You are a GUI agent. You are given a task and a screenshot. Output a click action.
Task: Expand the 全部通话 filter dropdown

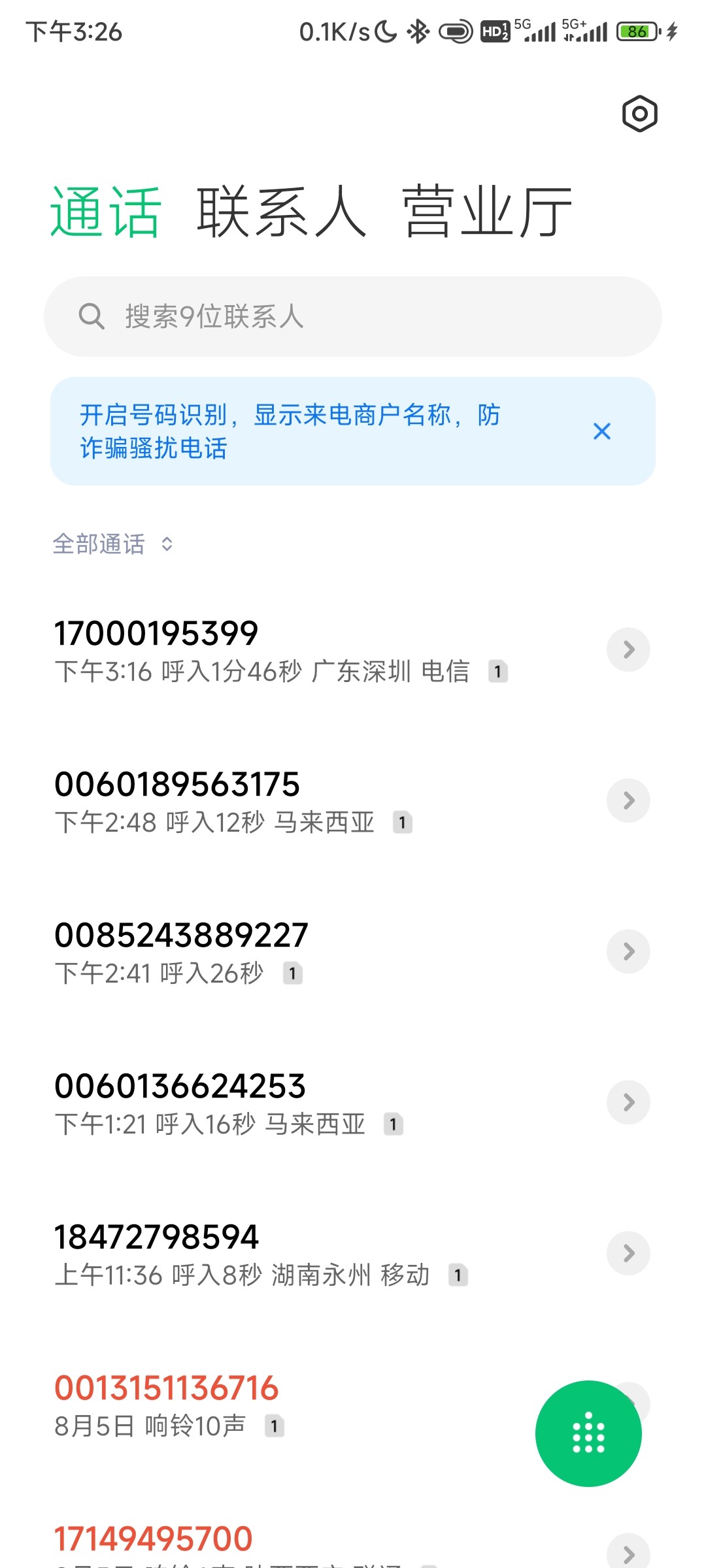pos(112,544)
